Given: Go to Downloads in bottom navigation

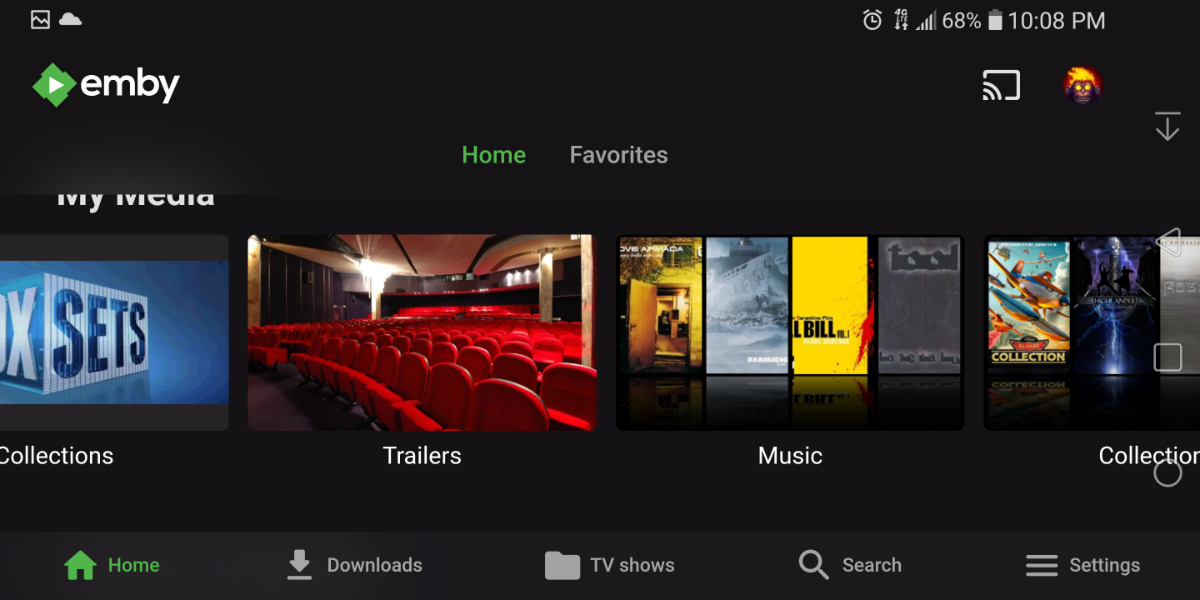Looking at the screenshot, I should [354, 565].
